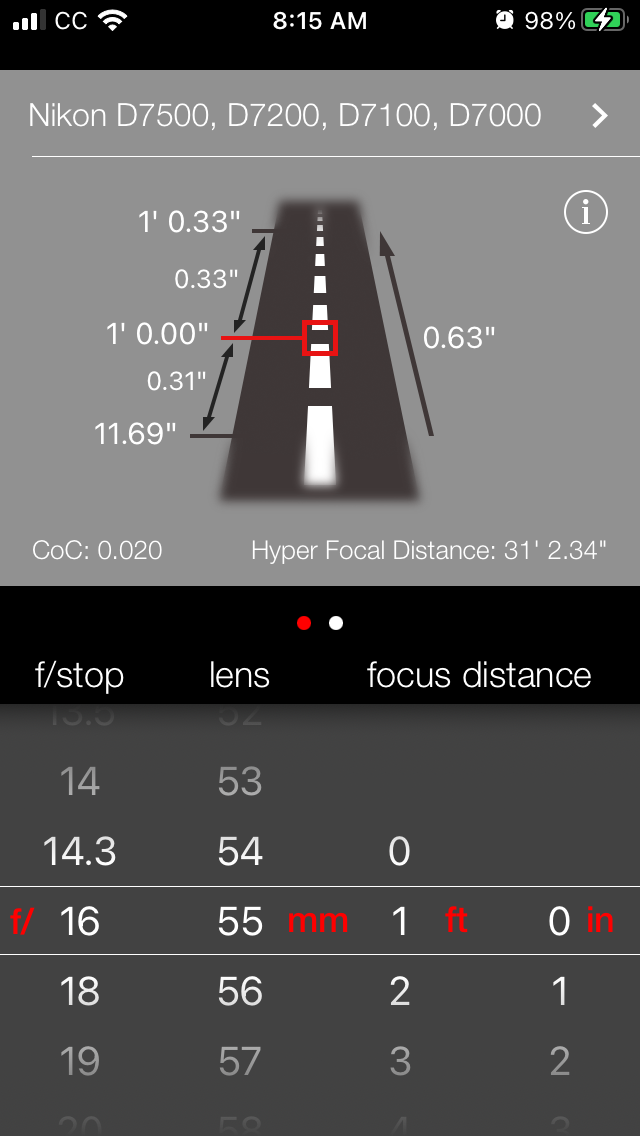Select f/stop value 18 in picker
The height and width of the screenshot is (1136, 640).
[80, 991]
